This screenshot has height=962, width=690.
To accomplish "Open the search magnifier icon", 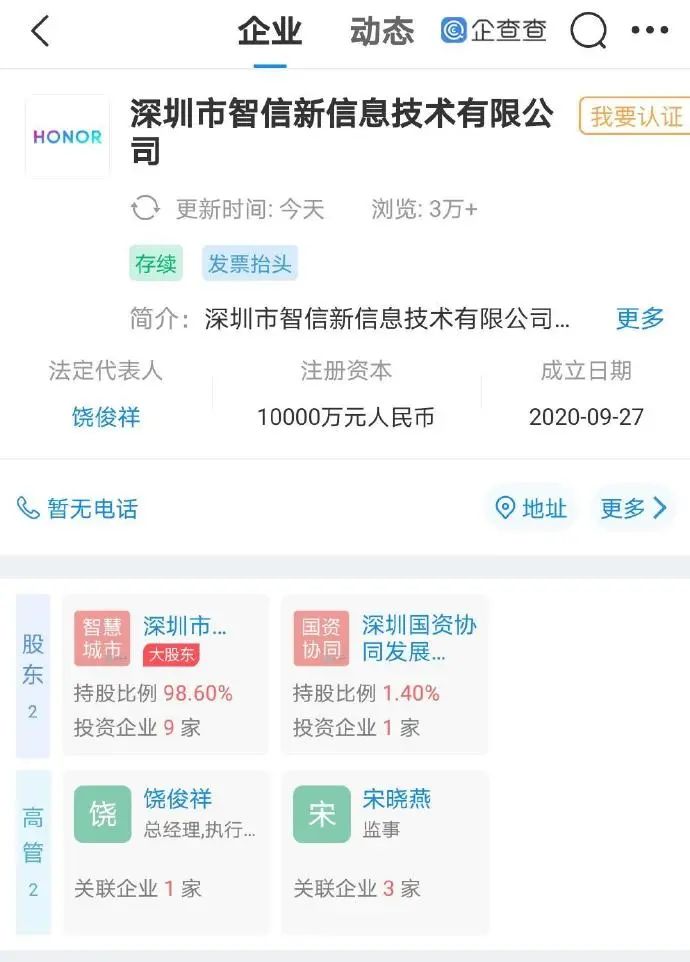I will pyautogui.click(x=588, y=32).
